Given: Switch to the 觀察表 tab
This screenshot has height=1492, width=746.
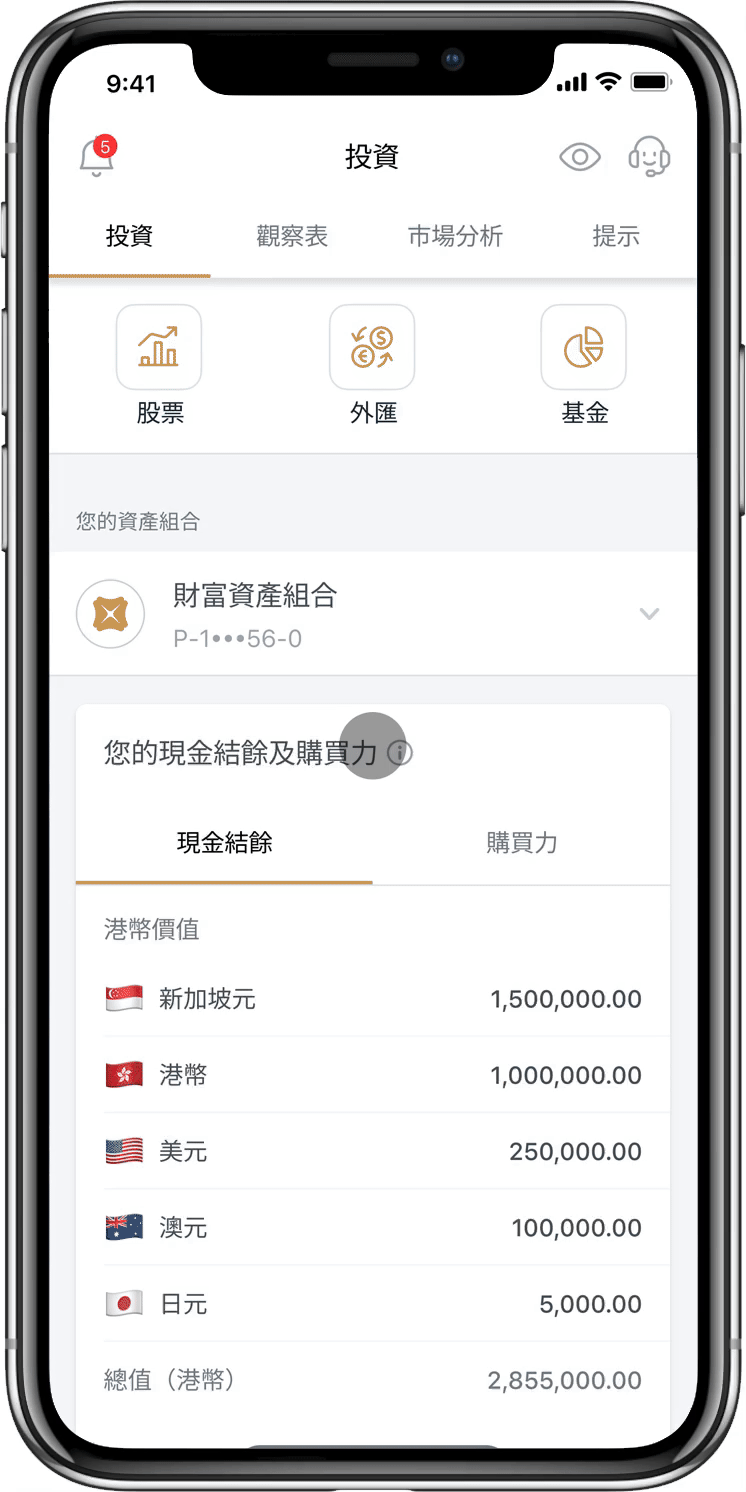Looking at the screenshot, I should pos(292,237).
